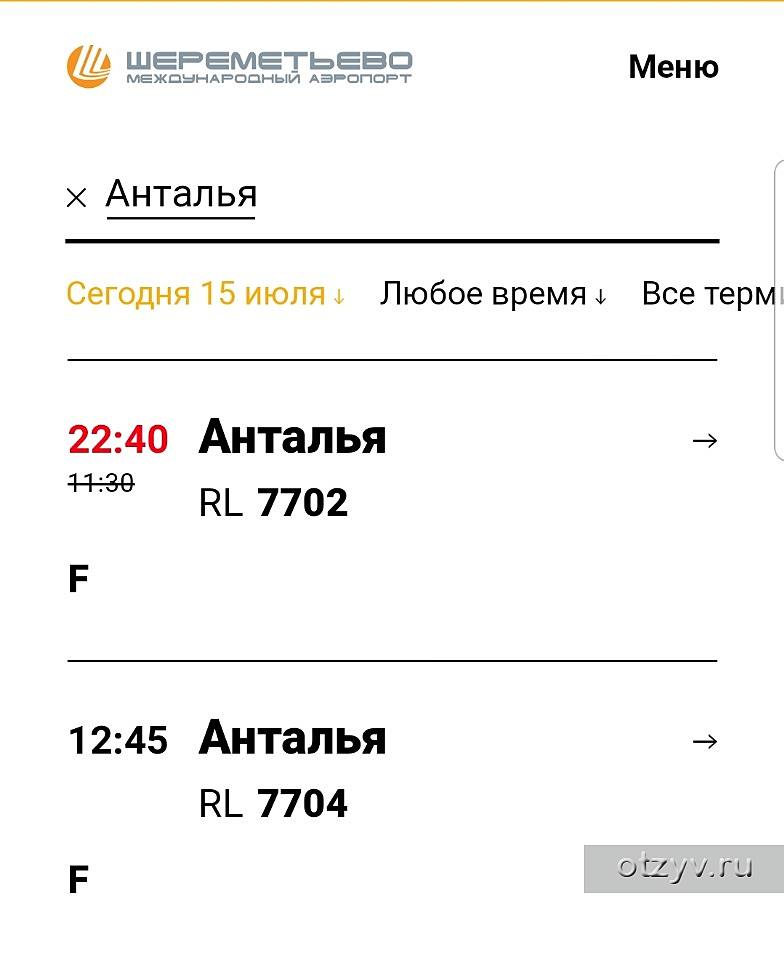Open the Сегодня 15 июля date picker
This screenshot has height=960, width=784.
pyautogui.click(x=205, y=294)
